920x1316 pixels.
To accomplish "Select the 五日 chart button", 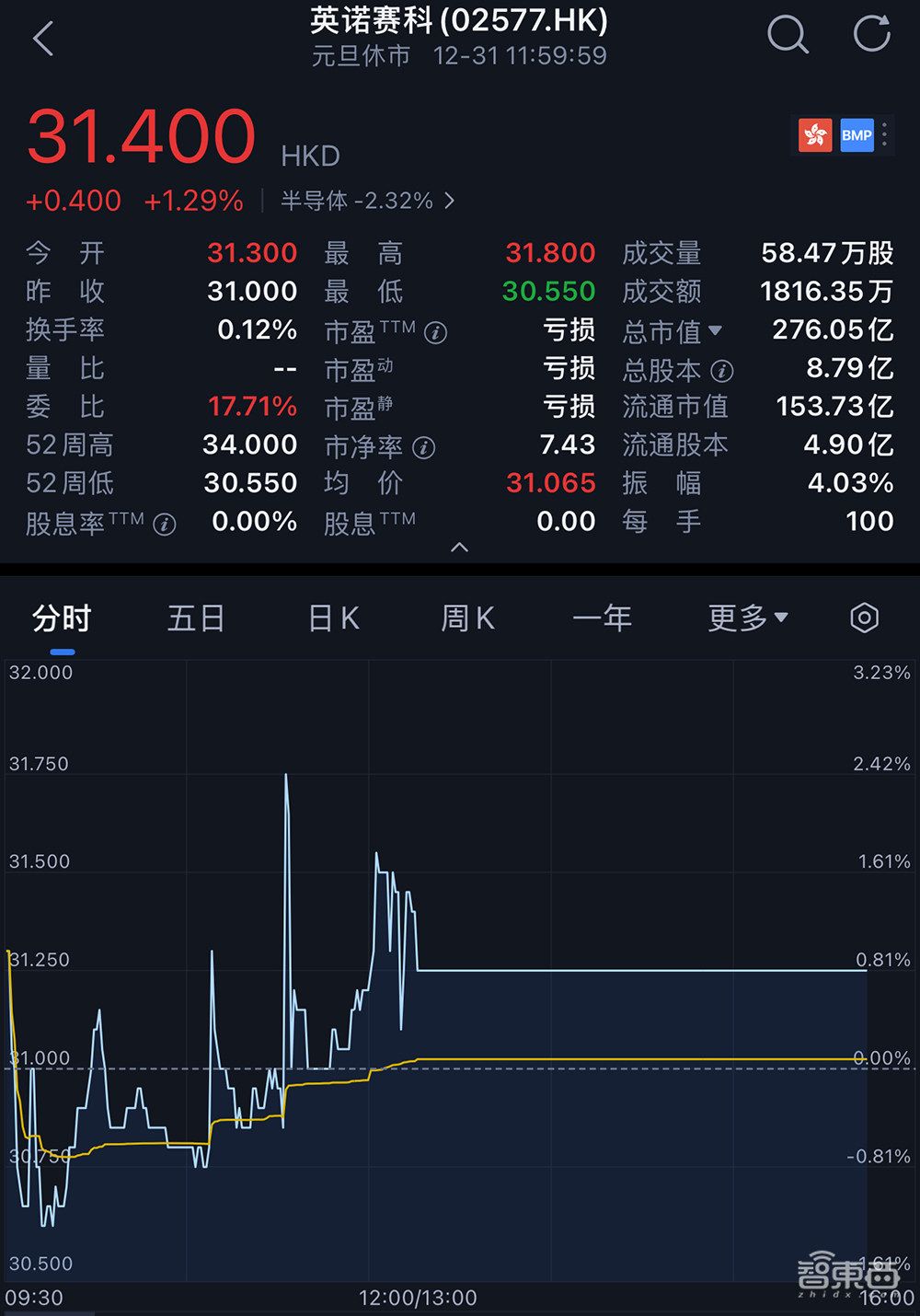I will [195, 618].
